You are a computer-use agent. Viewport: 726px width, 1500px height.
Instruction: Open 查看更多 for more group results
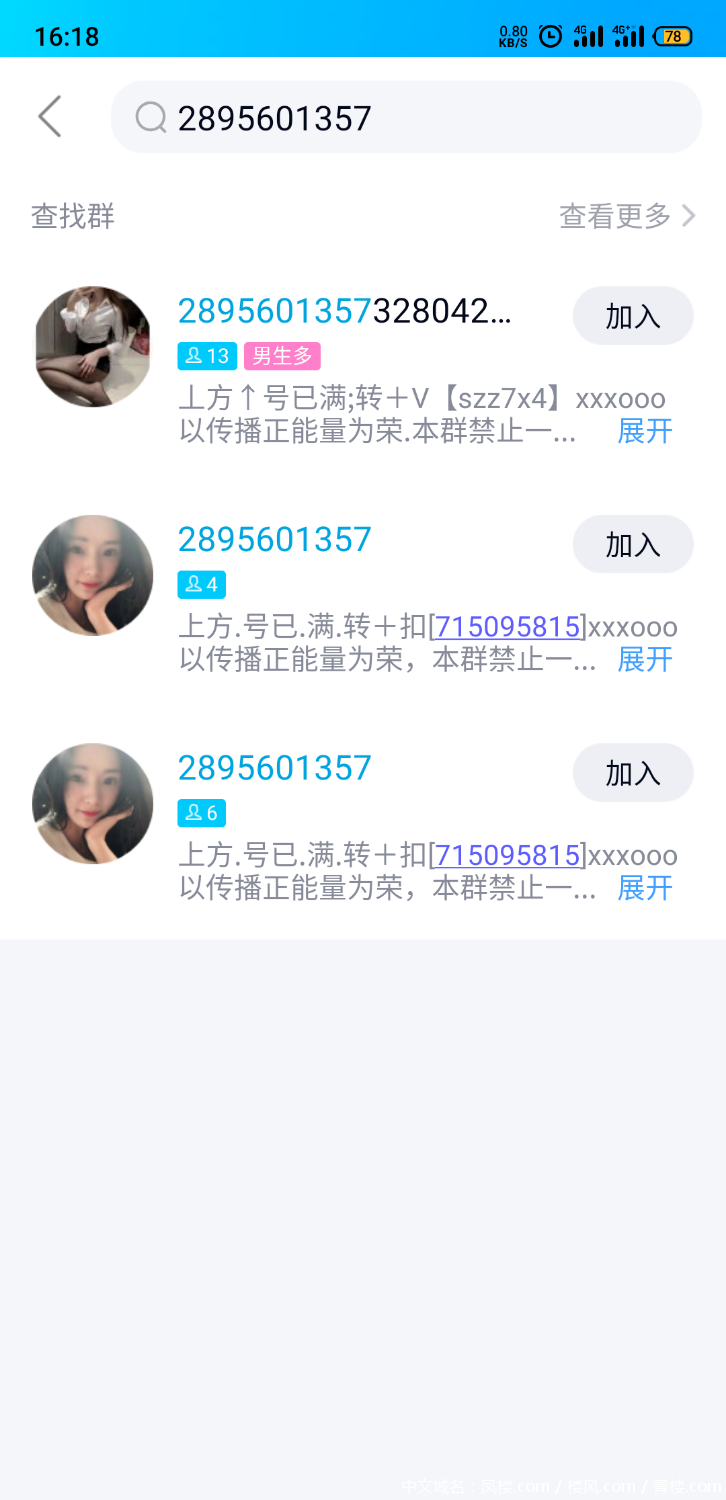(x=627, y=216)
